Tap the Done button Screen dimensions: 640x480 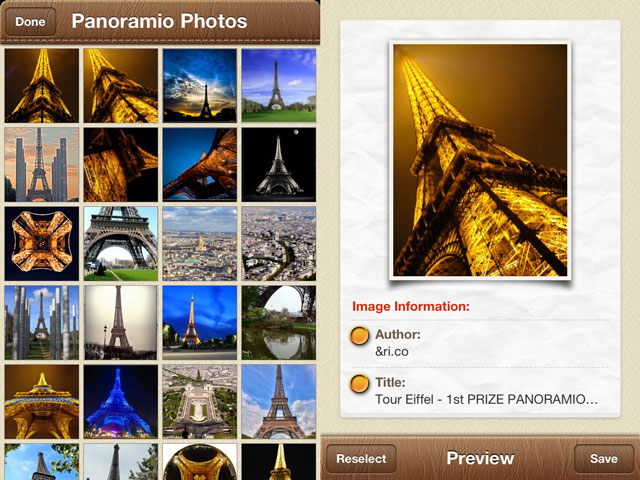[x=30, y=21]
